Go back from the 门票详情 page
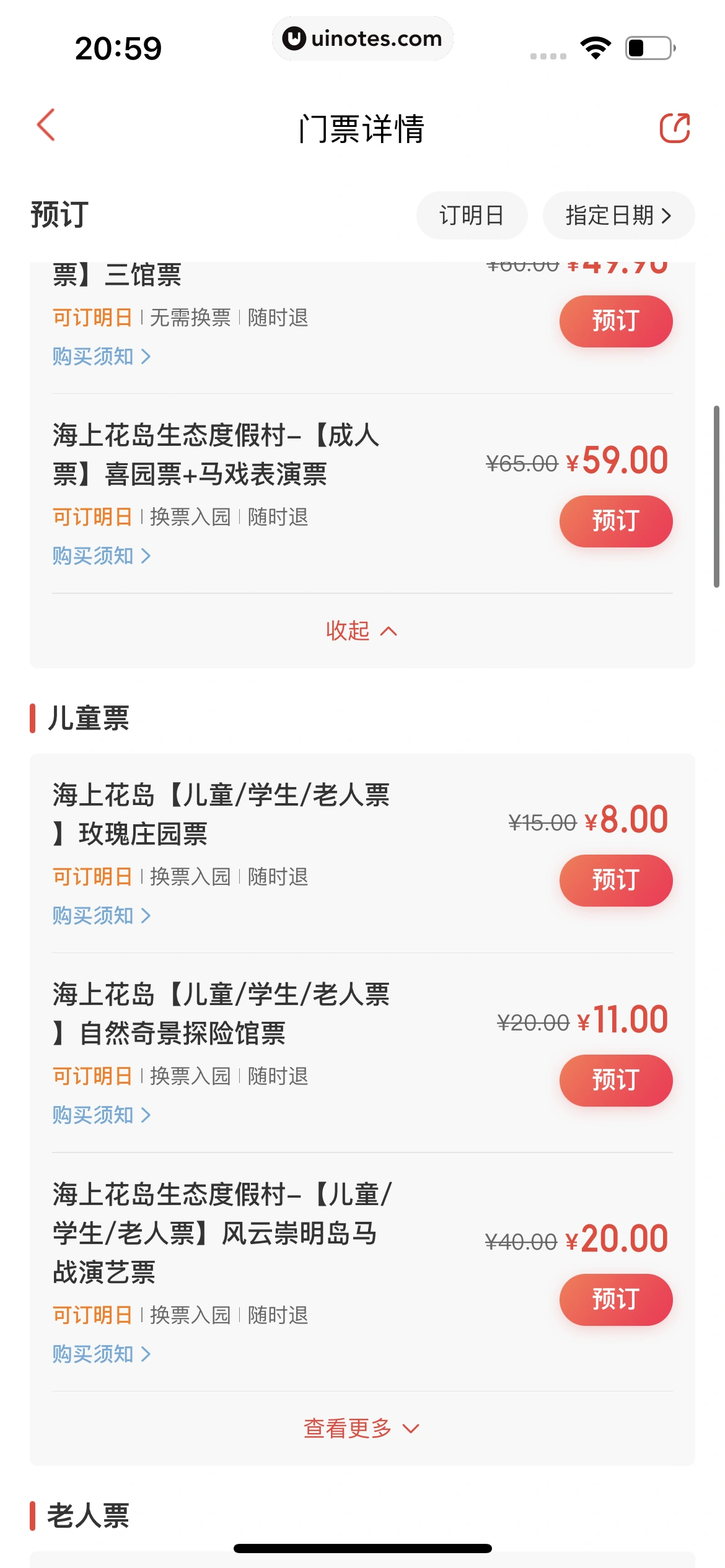Viewport: 725px width, 1568px height. point(46,126)
